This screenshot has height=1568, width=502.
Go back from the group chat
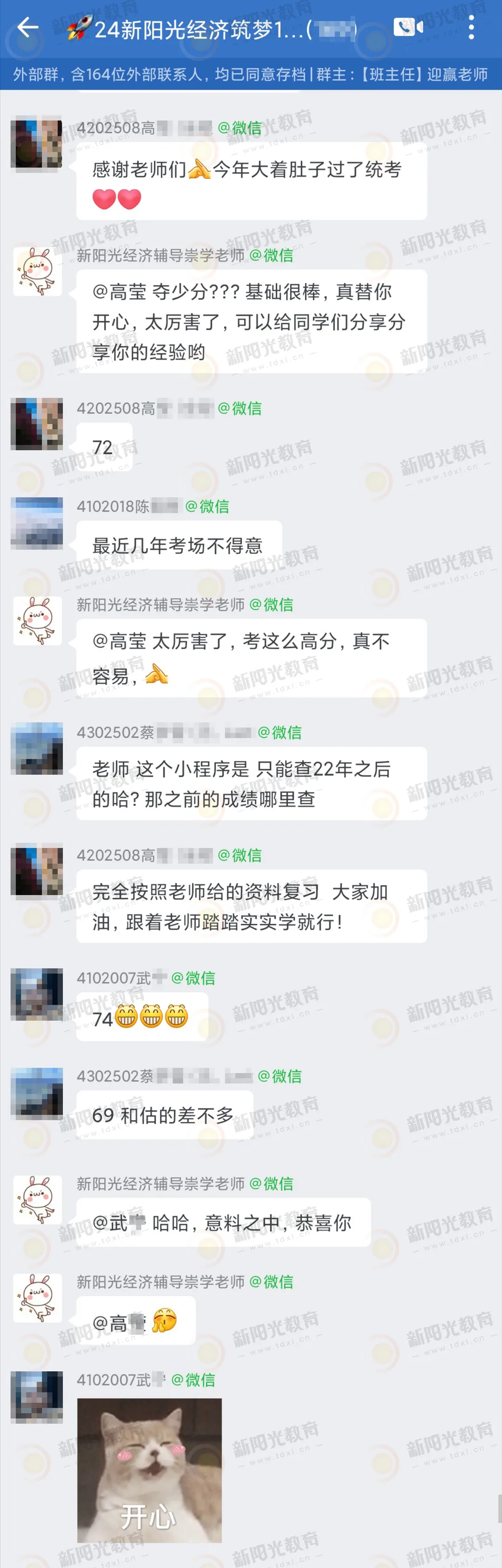click(28, 27)
